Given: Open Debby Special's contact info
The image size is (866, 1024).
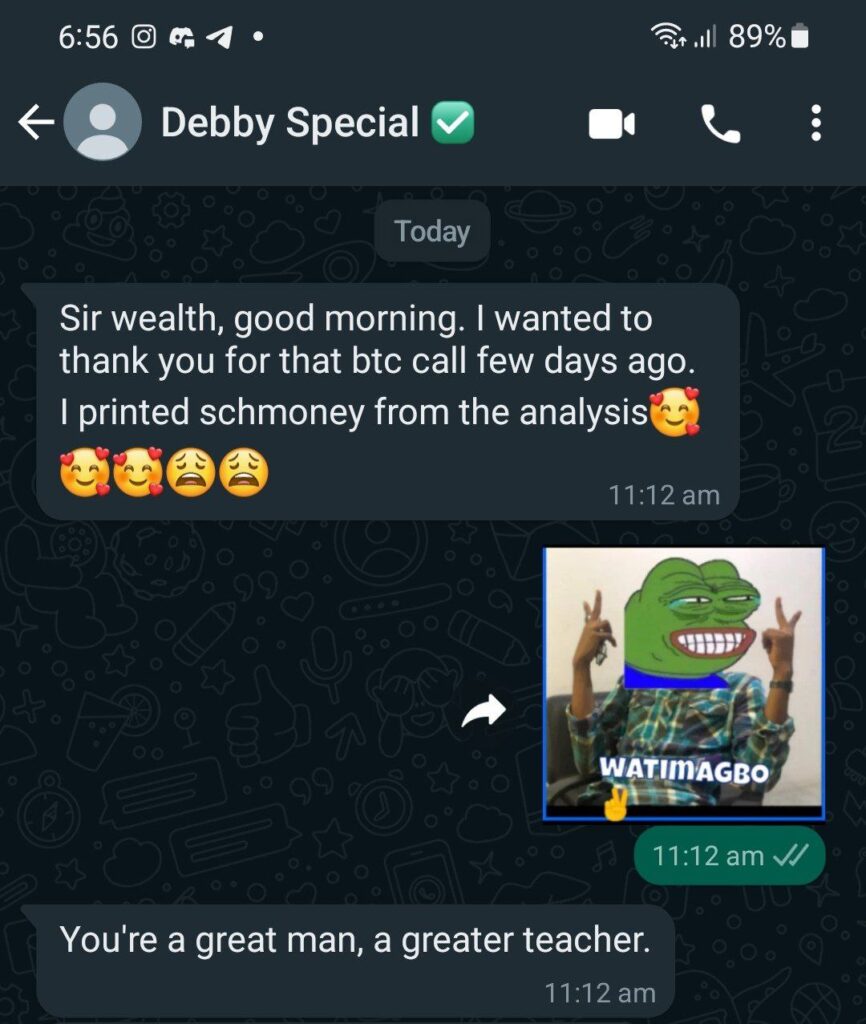Looking at the screenshot, I should point(290,124).
